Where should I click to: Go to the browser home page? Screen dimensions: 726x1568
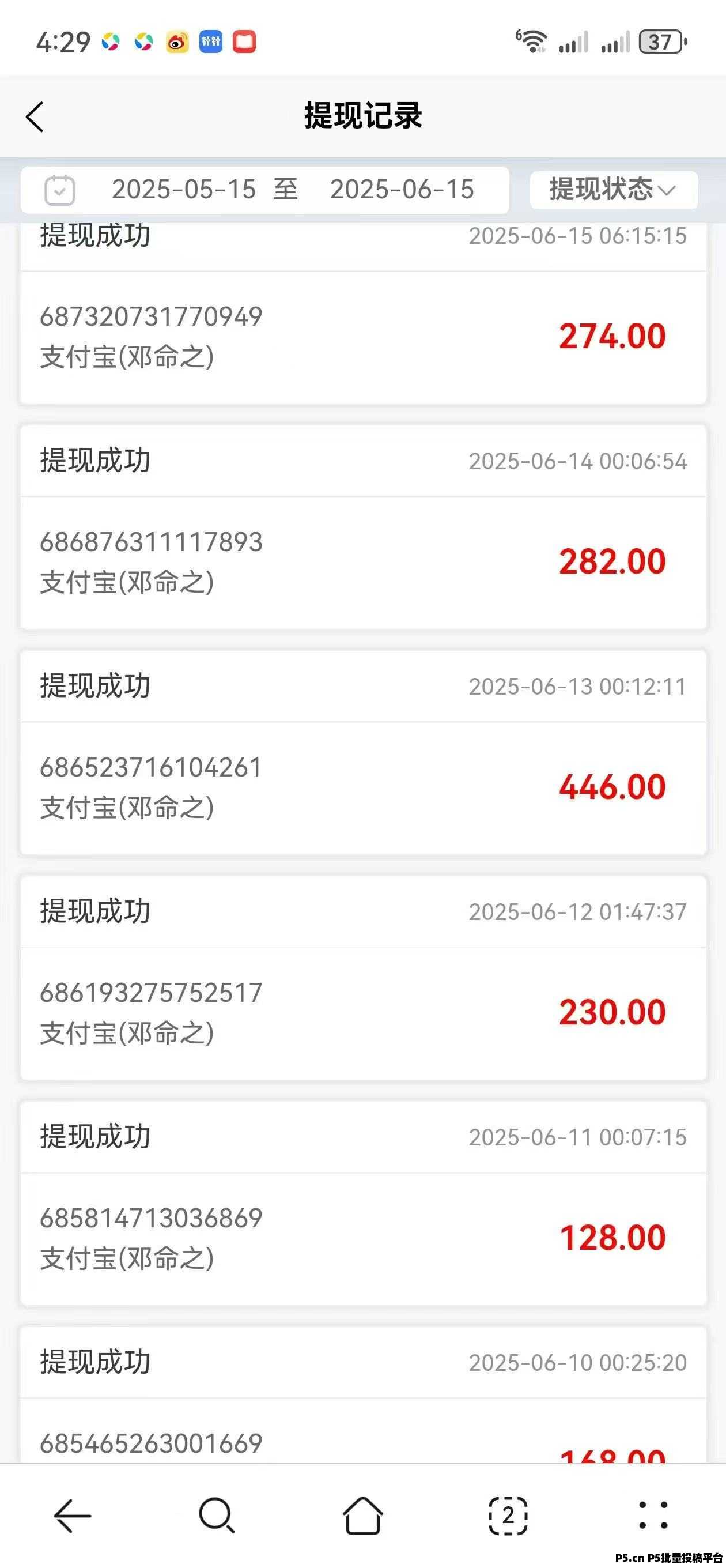coord(362,1515)
